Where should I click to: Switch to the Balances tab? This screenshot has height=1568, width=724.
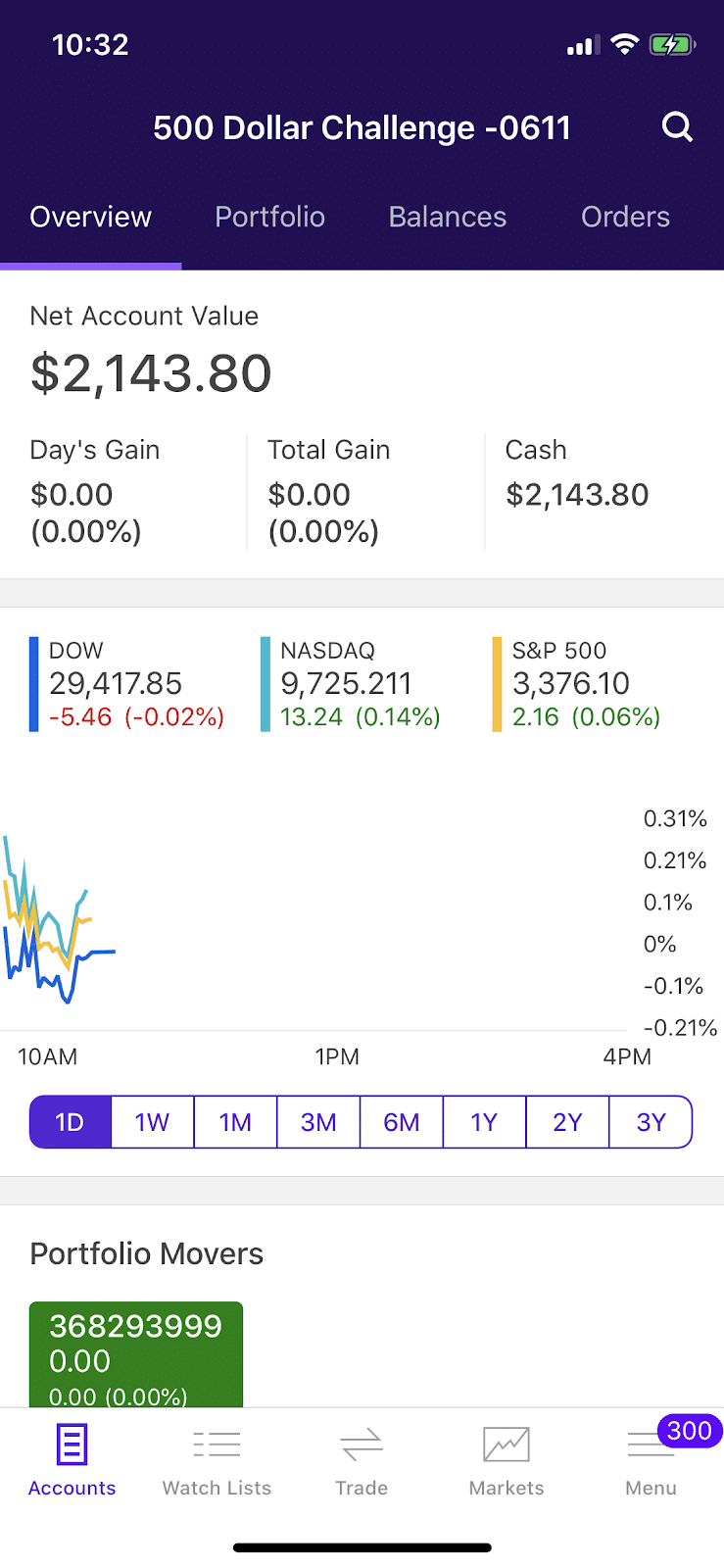[448, 217]
